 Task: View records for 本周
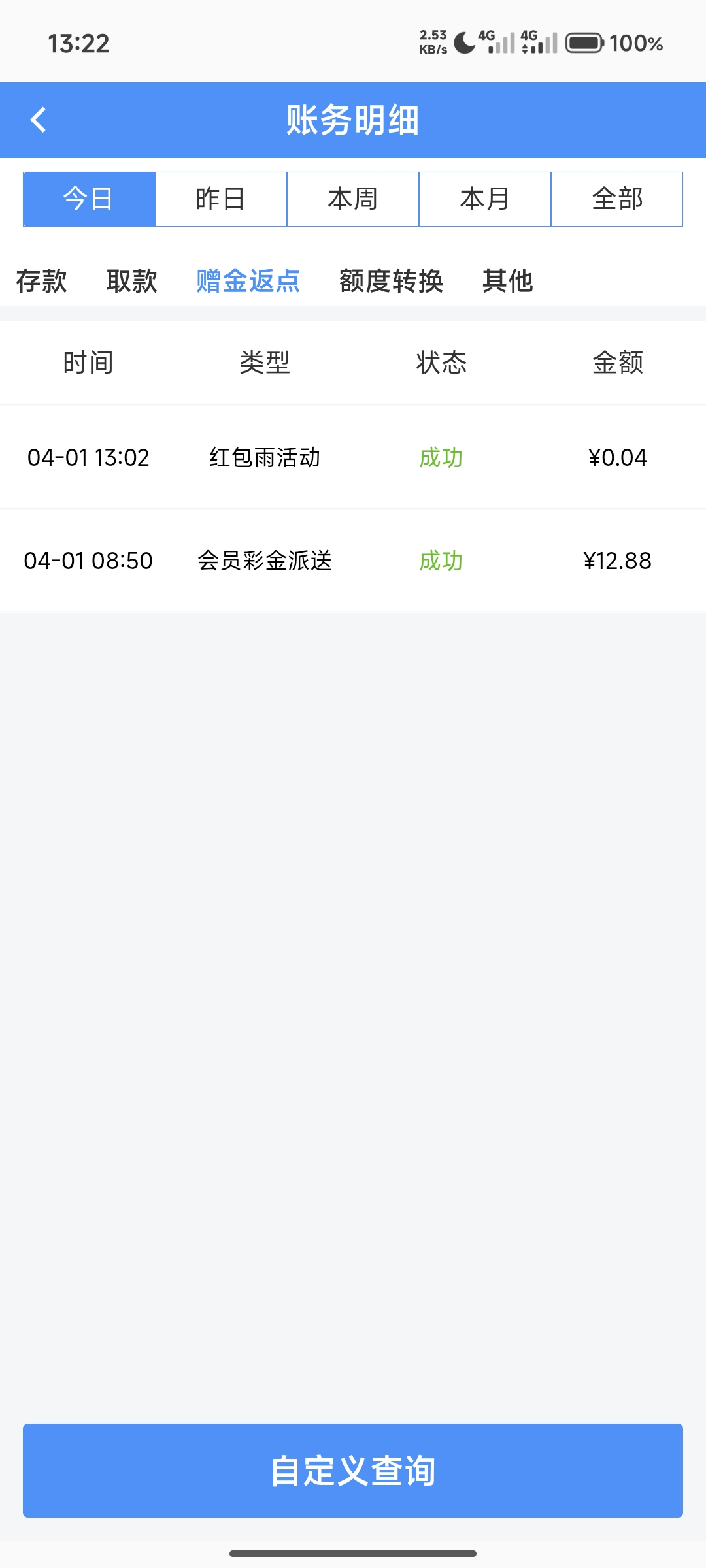pyautogui.click(x=353, y=199)
